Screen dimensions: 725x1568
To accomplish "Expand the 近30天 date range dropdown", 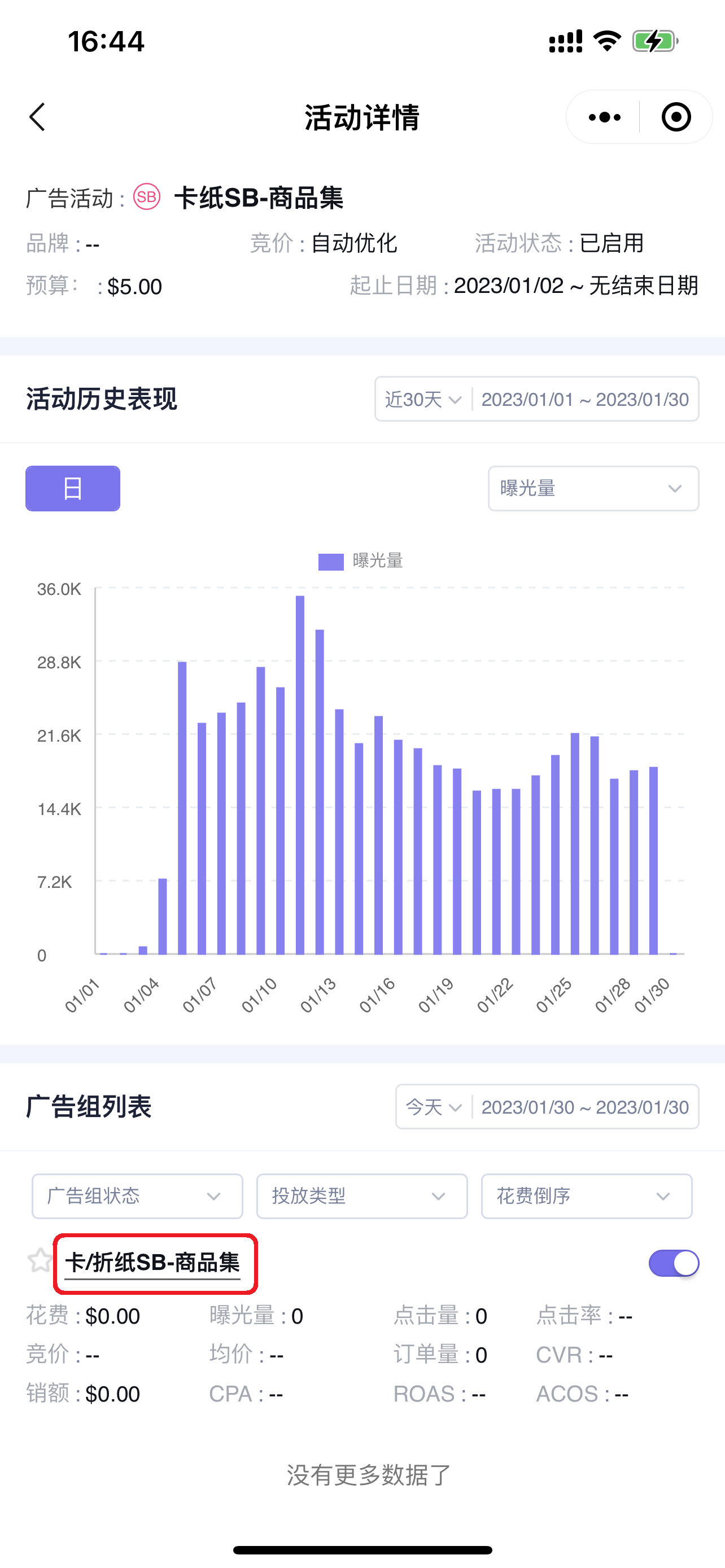I will tap(423, 399).
